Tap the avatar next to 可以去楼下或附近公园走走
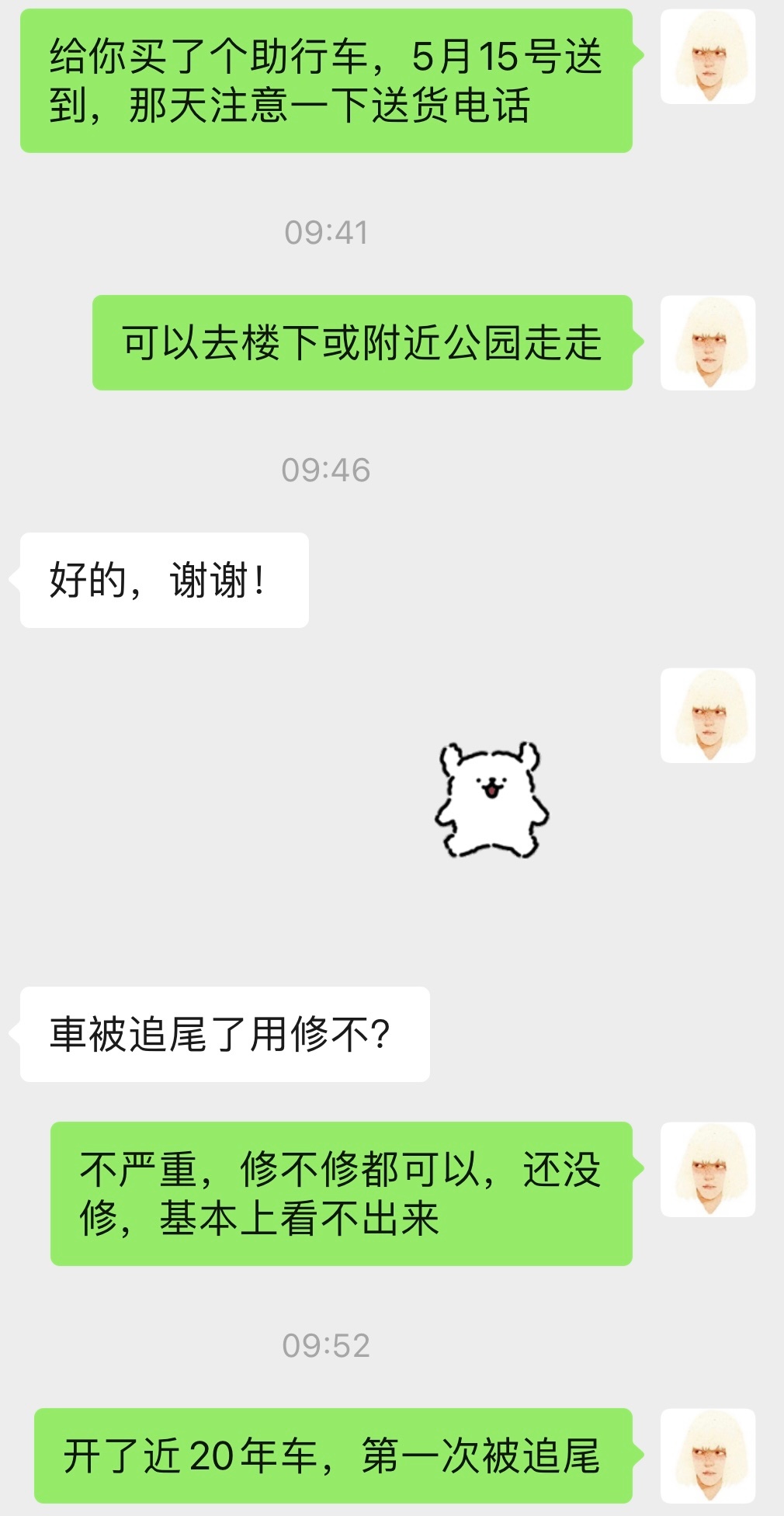 (x=707, y=342)
